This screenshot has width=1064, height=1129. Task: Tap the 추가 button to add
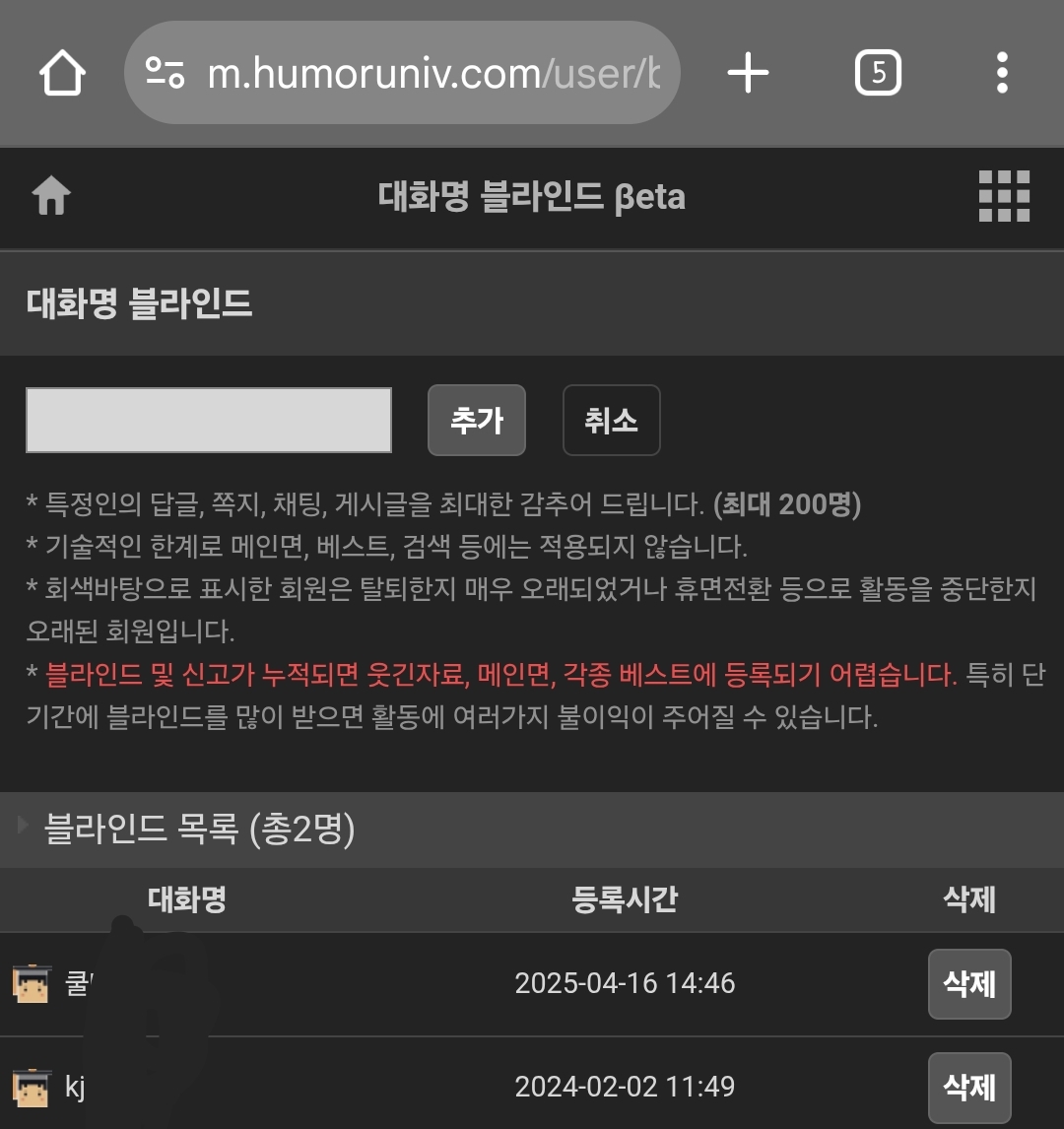click(477, 421)
